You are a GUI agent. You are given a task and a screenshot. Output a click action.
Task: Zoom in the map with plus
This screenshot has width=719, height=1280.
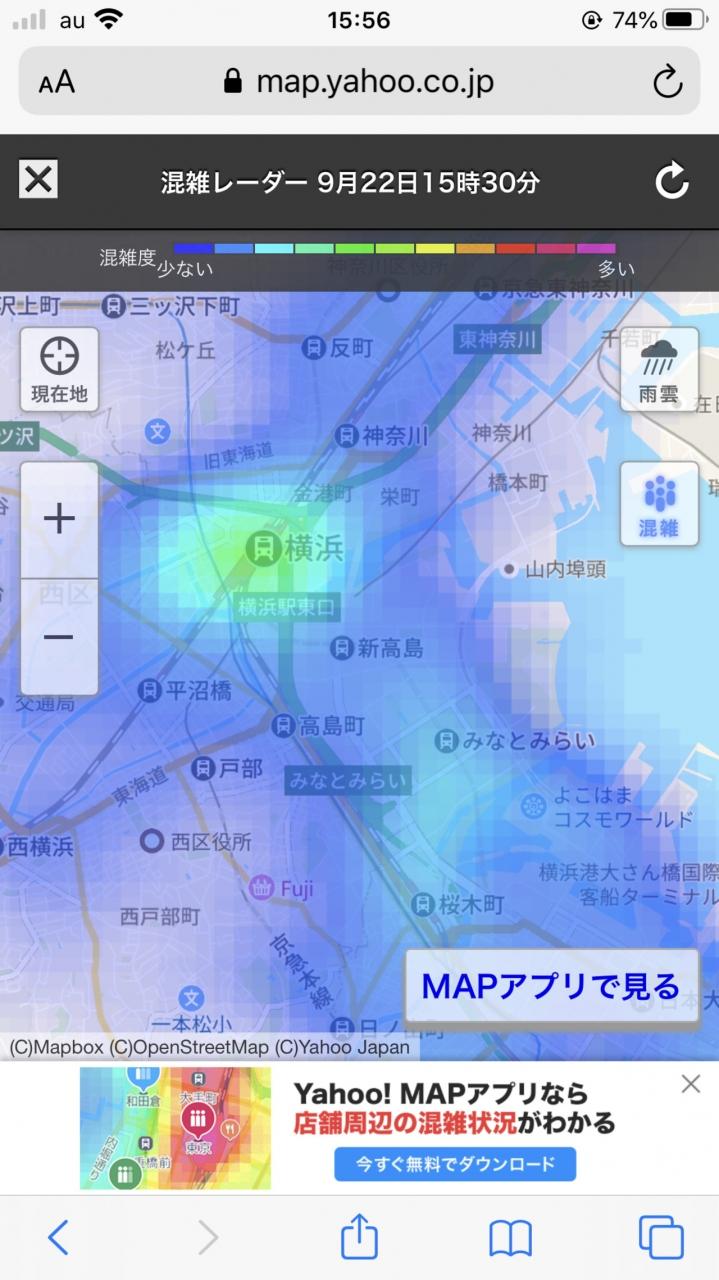coord(59,519)
